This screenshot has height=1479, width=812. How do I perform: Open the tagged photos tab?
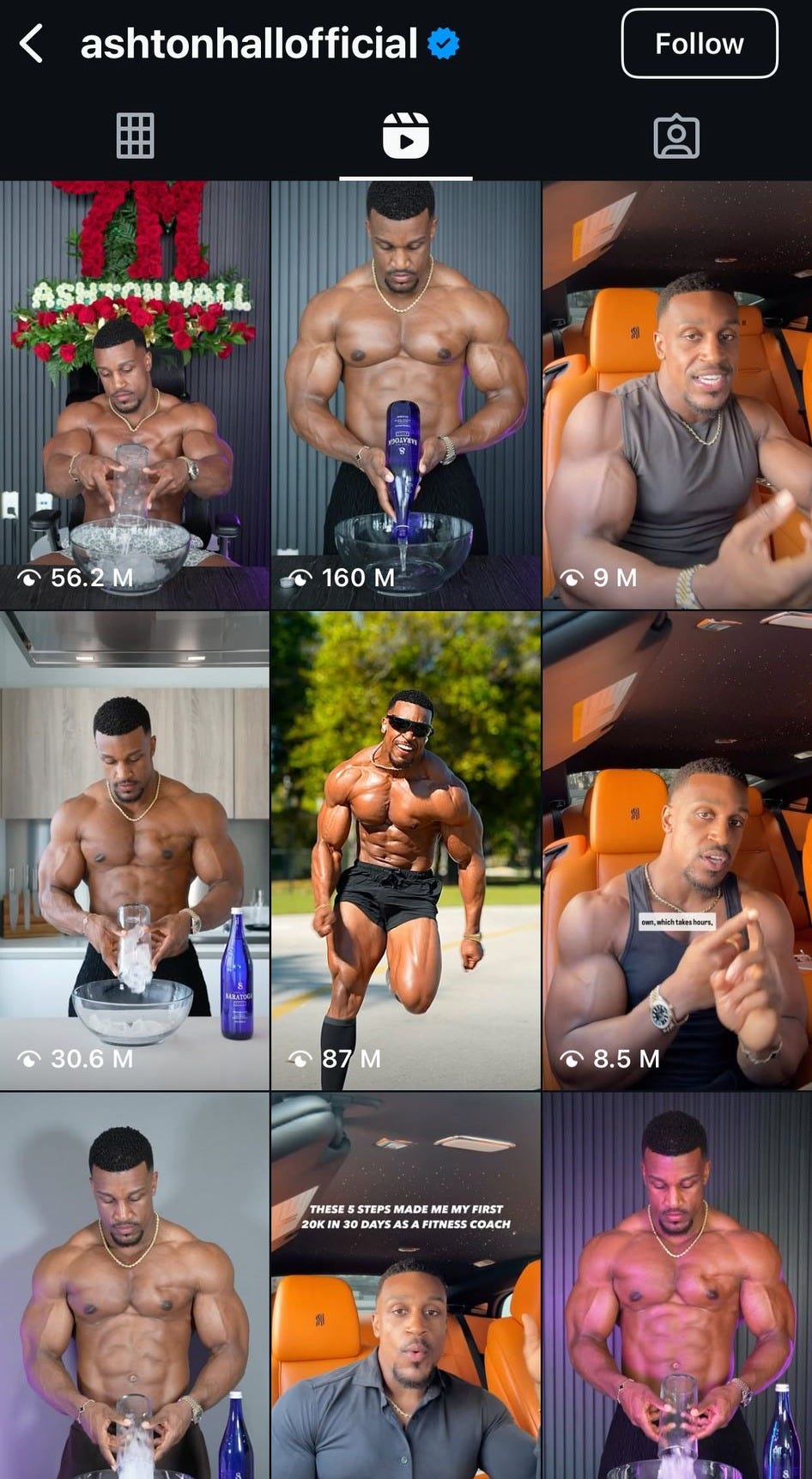(x=676, y=136)
